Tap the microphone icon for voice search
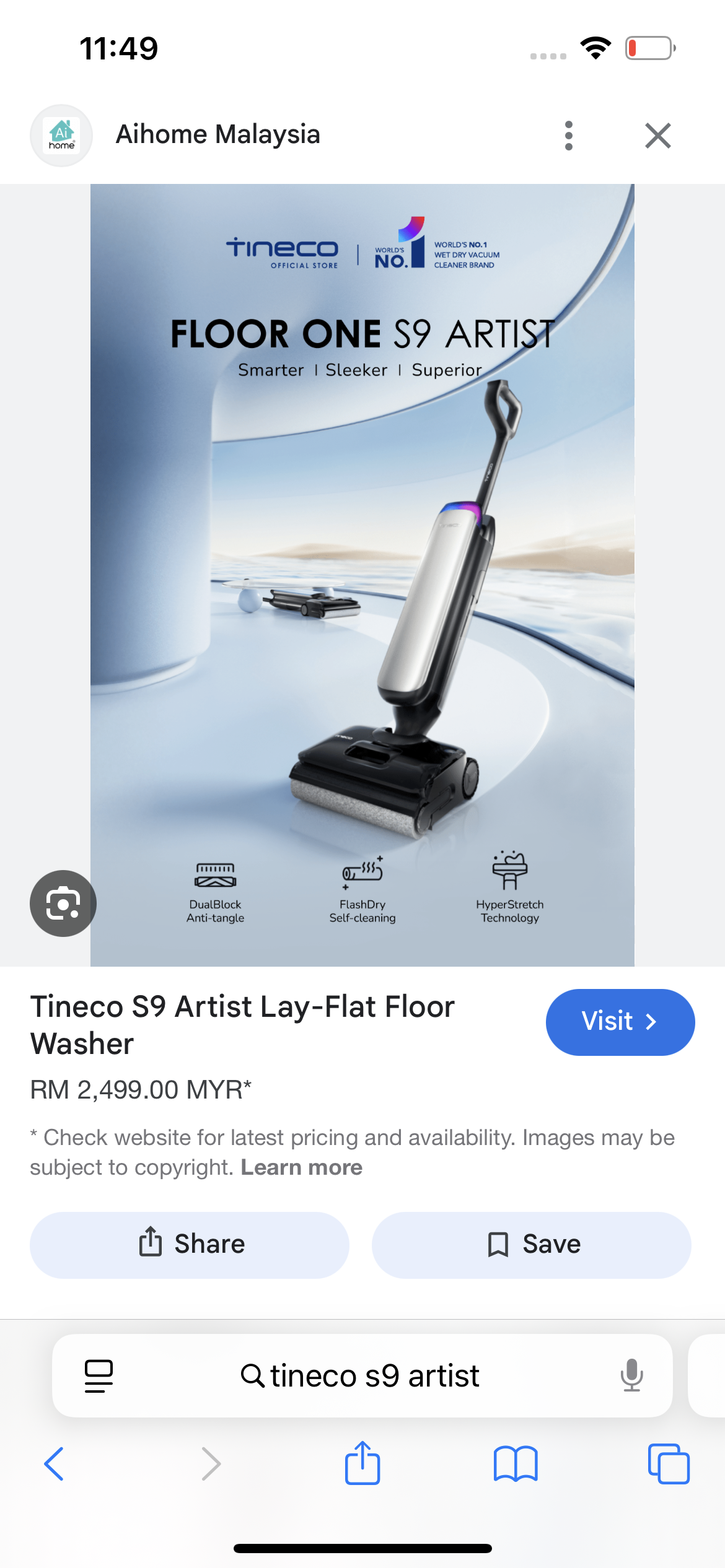 pos(631,1375)
